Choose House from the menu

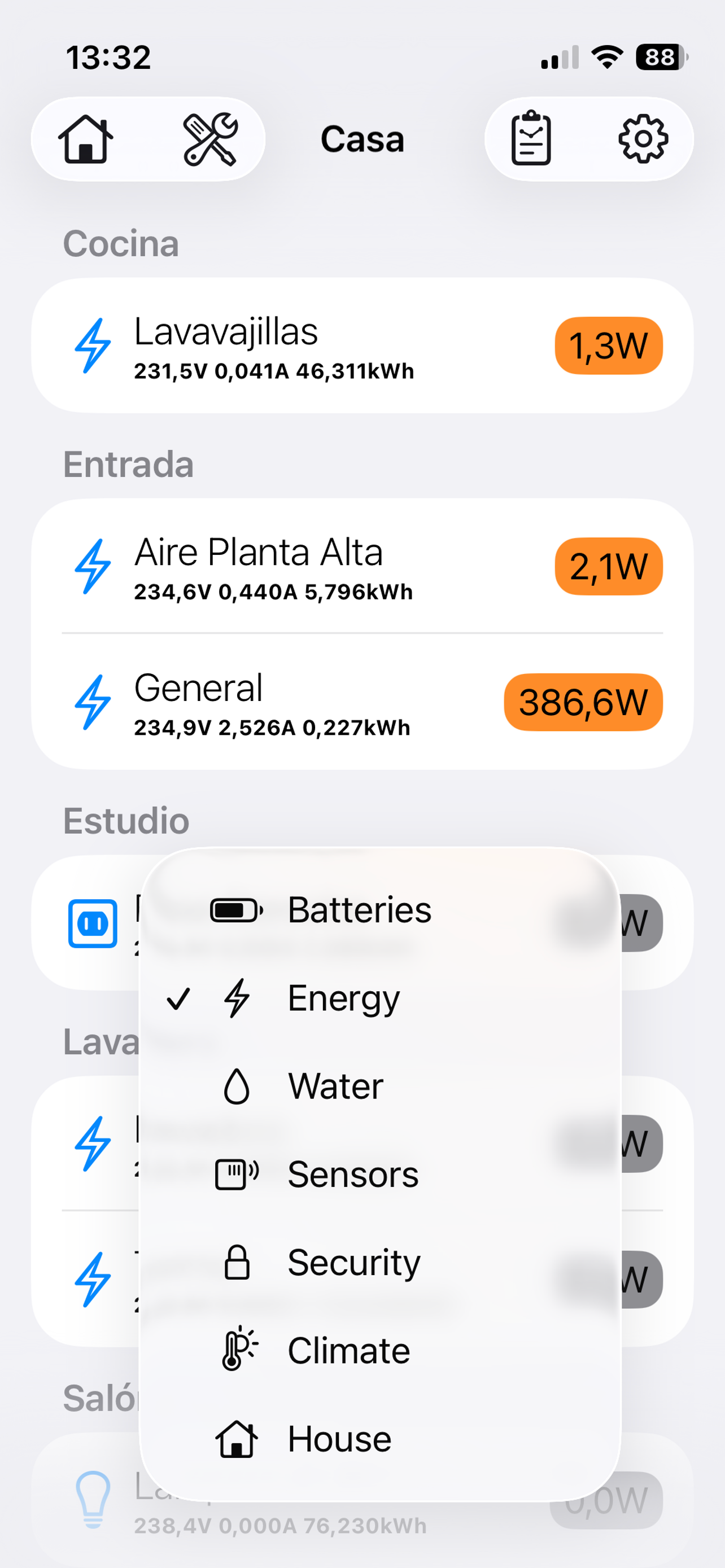pyautogui.click(x=380, y=1439)
